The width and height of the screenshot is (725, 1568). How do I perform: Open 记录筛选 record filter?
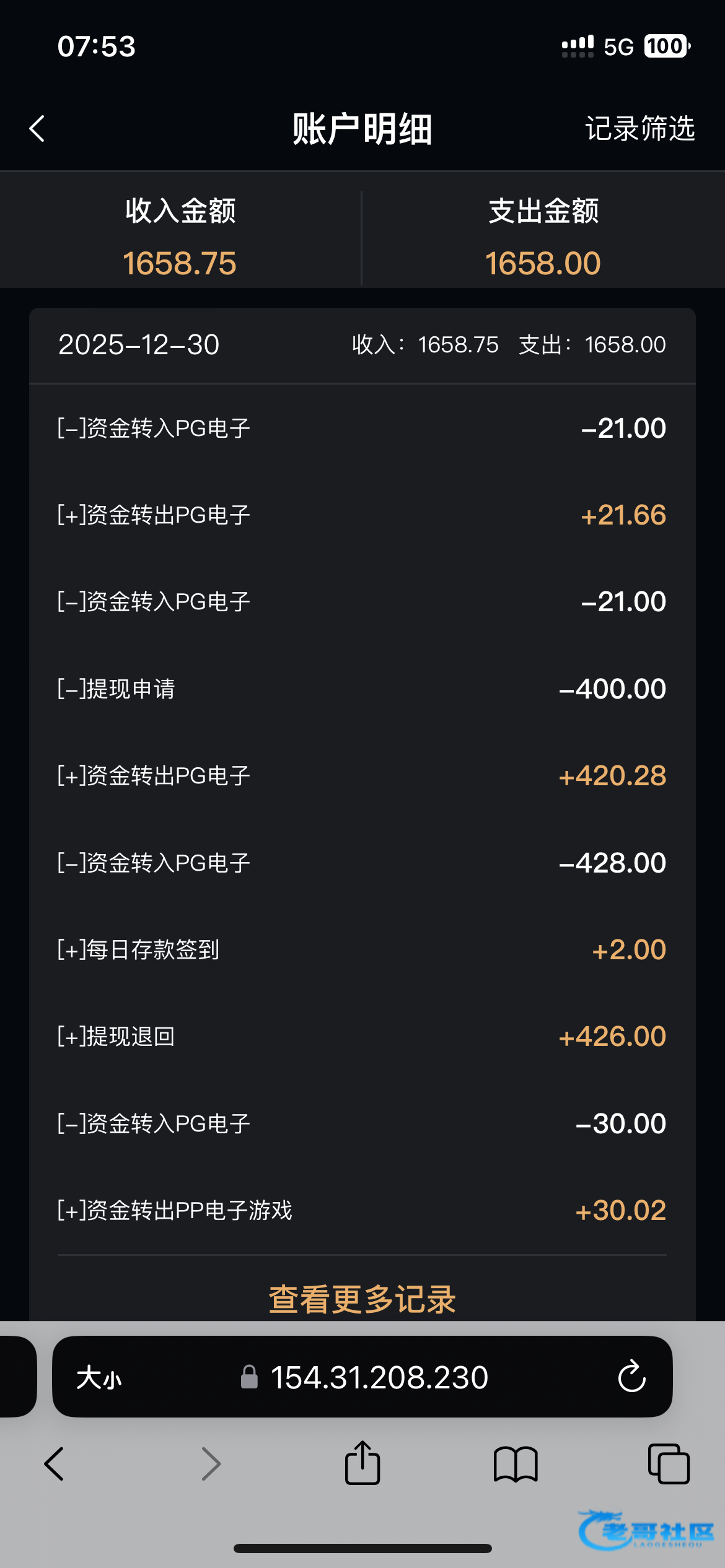[639, 129]
